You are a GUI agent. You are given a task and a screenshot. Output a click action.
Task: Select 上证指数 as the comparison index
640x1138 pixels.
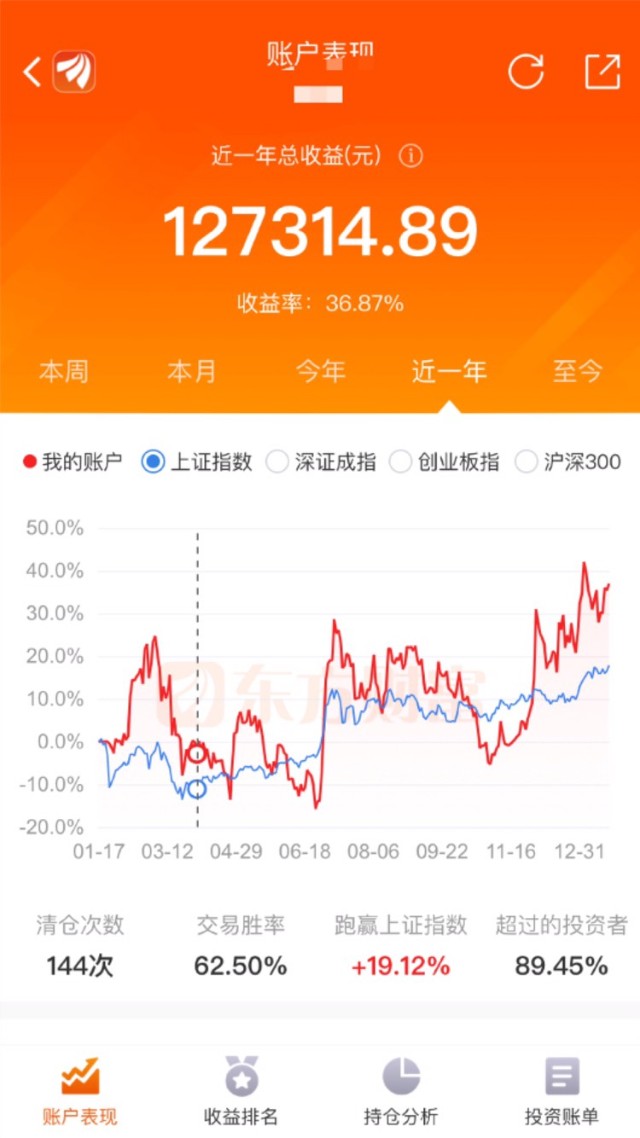(197, 462)
